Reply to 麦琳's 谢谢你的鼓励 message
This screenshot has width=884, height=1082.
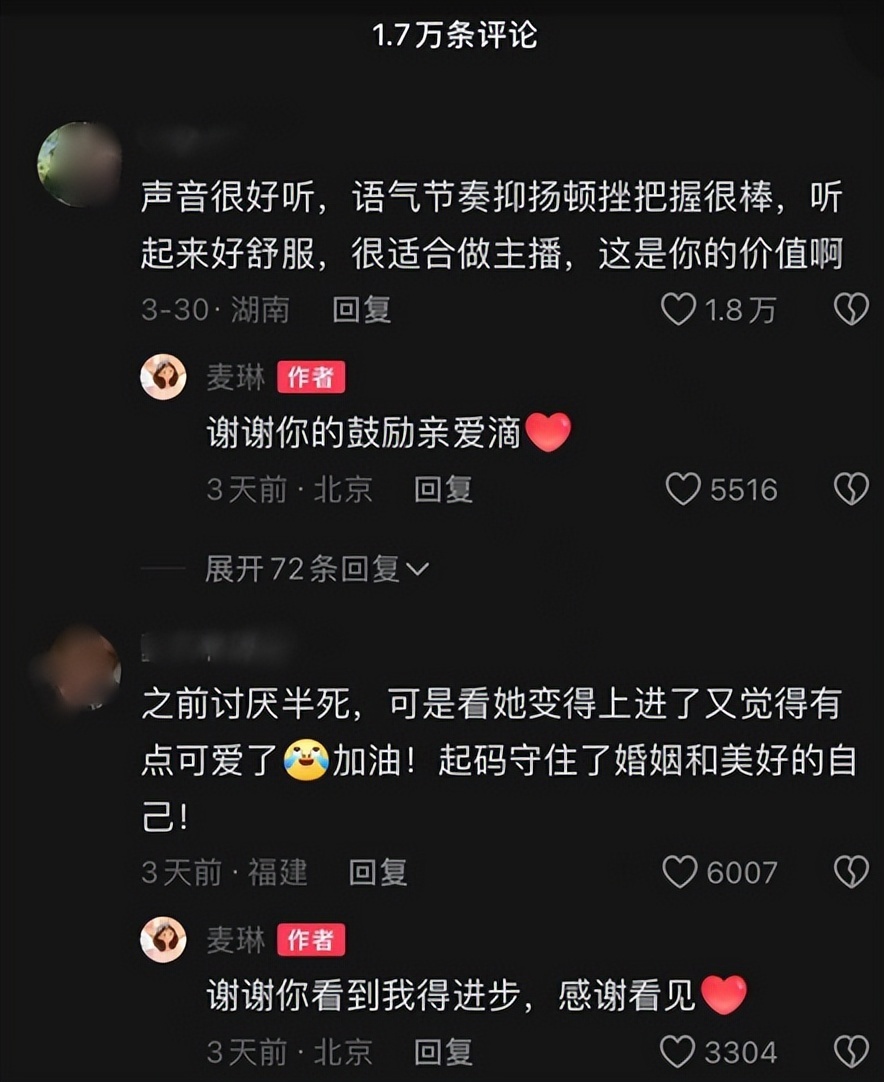(x=443, y=489)
